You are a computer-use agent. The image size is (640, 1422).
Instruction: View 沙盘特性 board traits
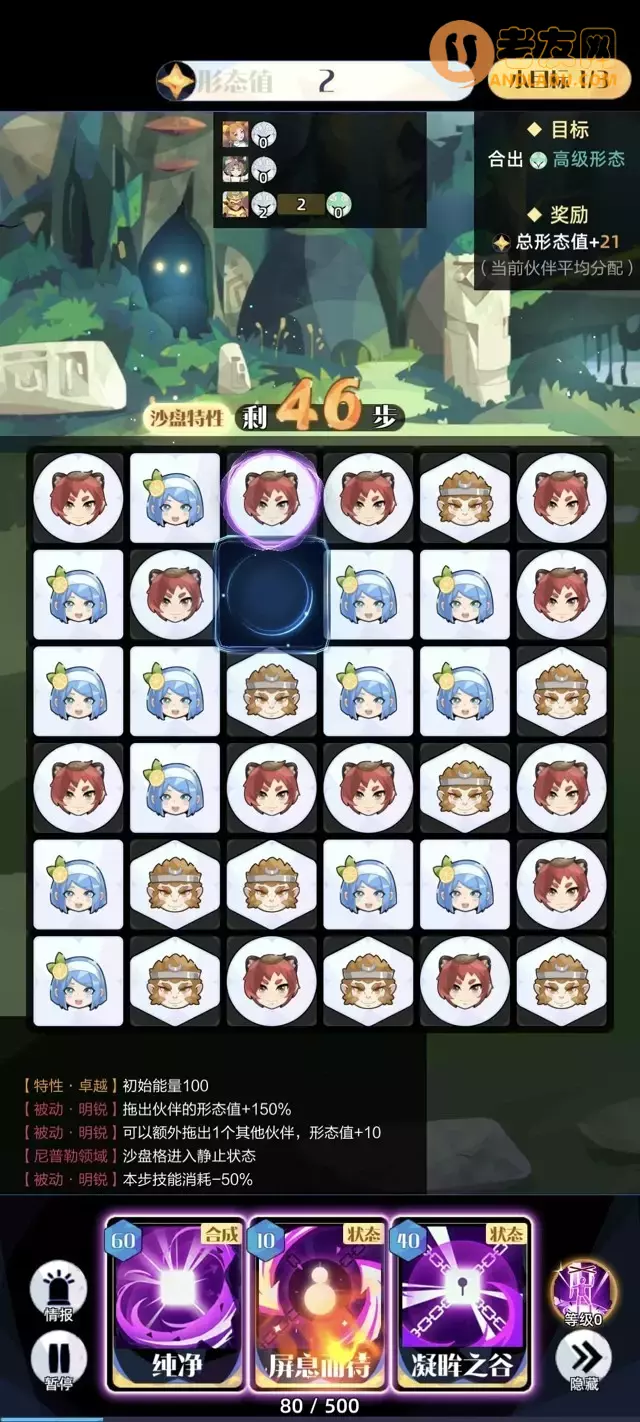click(187, 417)
